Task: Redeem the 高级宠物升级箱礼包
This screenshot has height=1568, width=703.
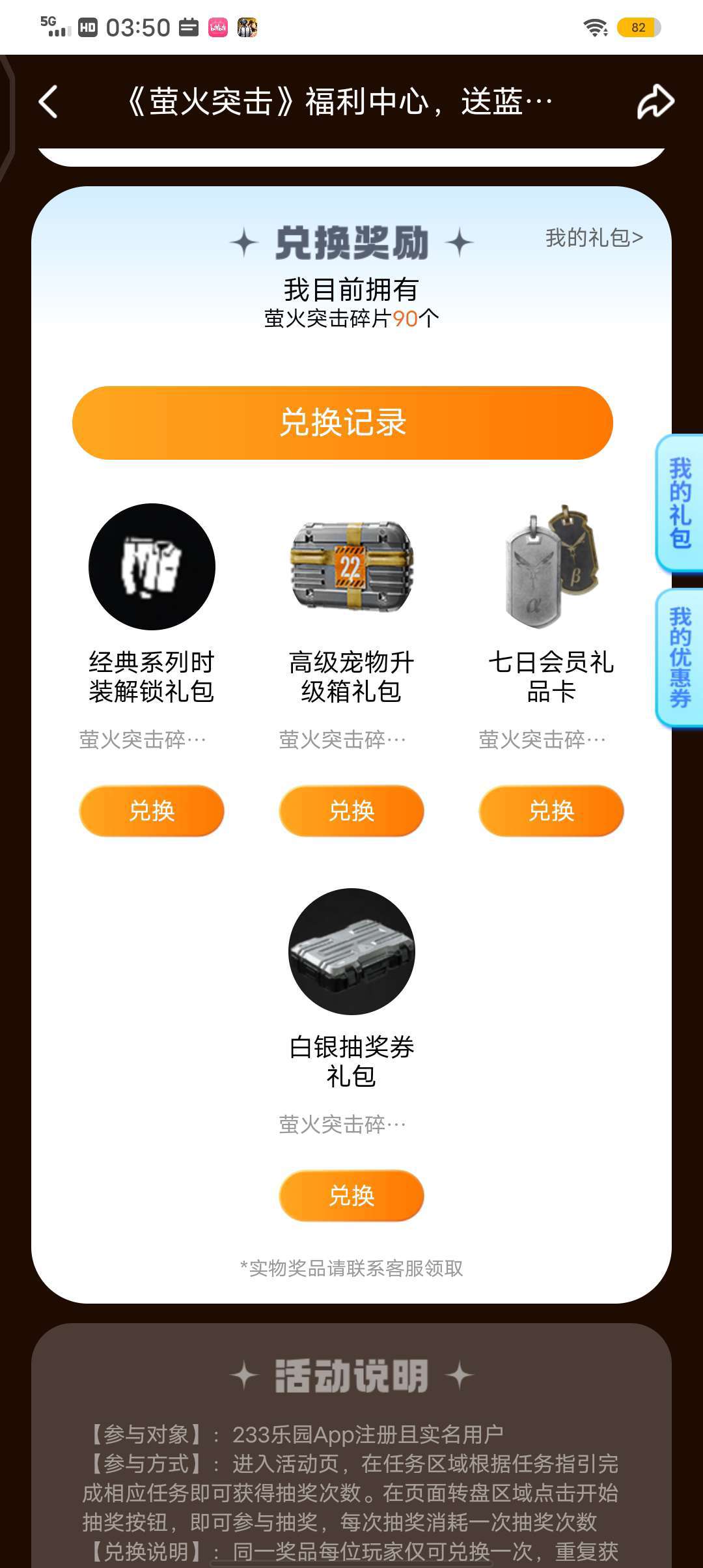Action: point(351,811)
